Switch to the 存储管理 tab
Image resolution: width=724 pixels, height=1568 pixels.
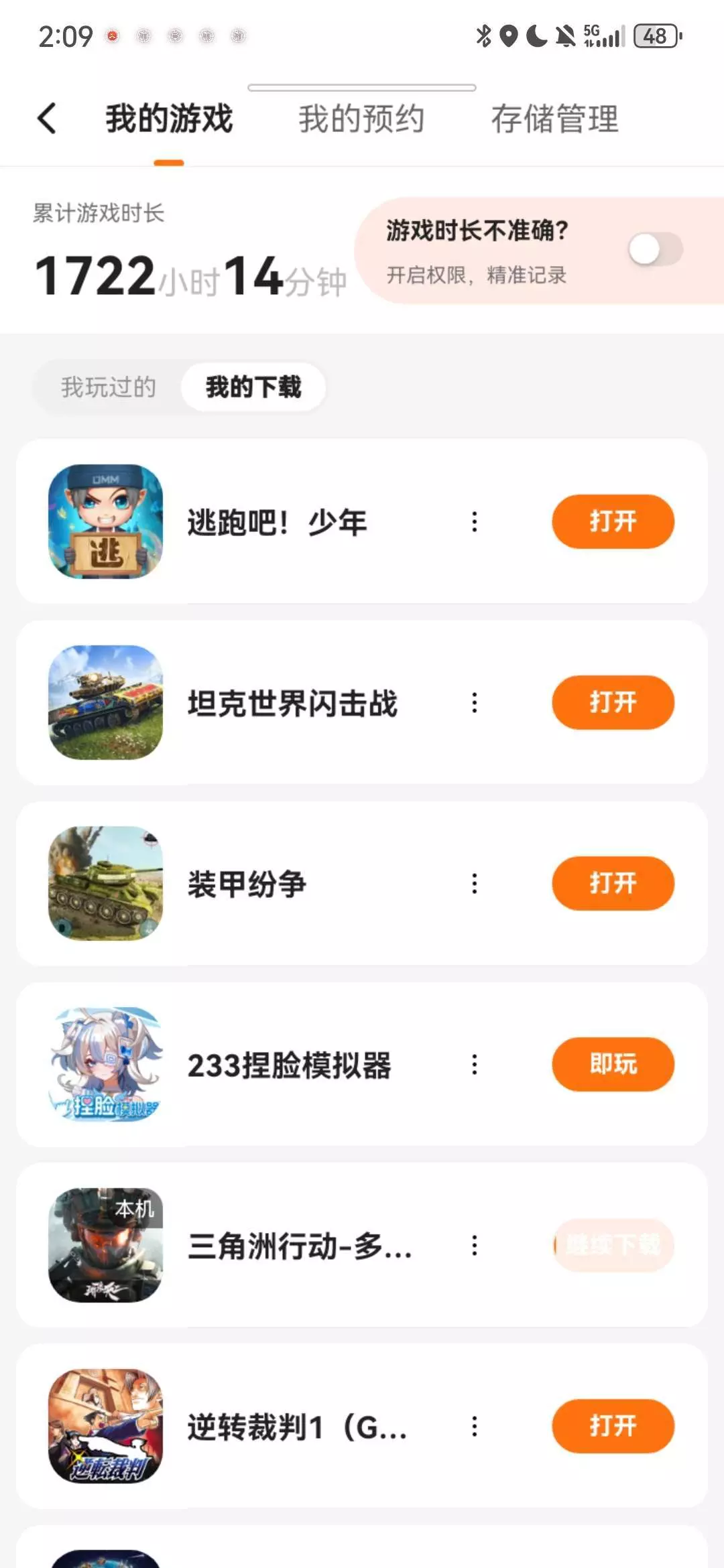[554, 119]
